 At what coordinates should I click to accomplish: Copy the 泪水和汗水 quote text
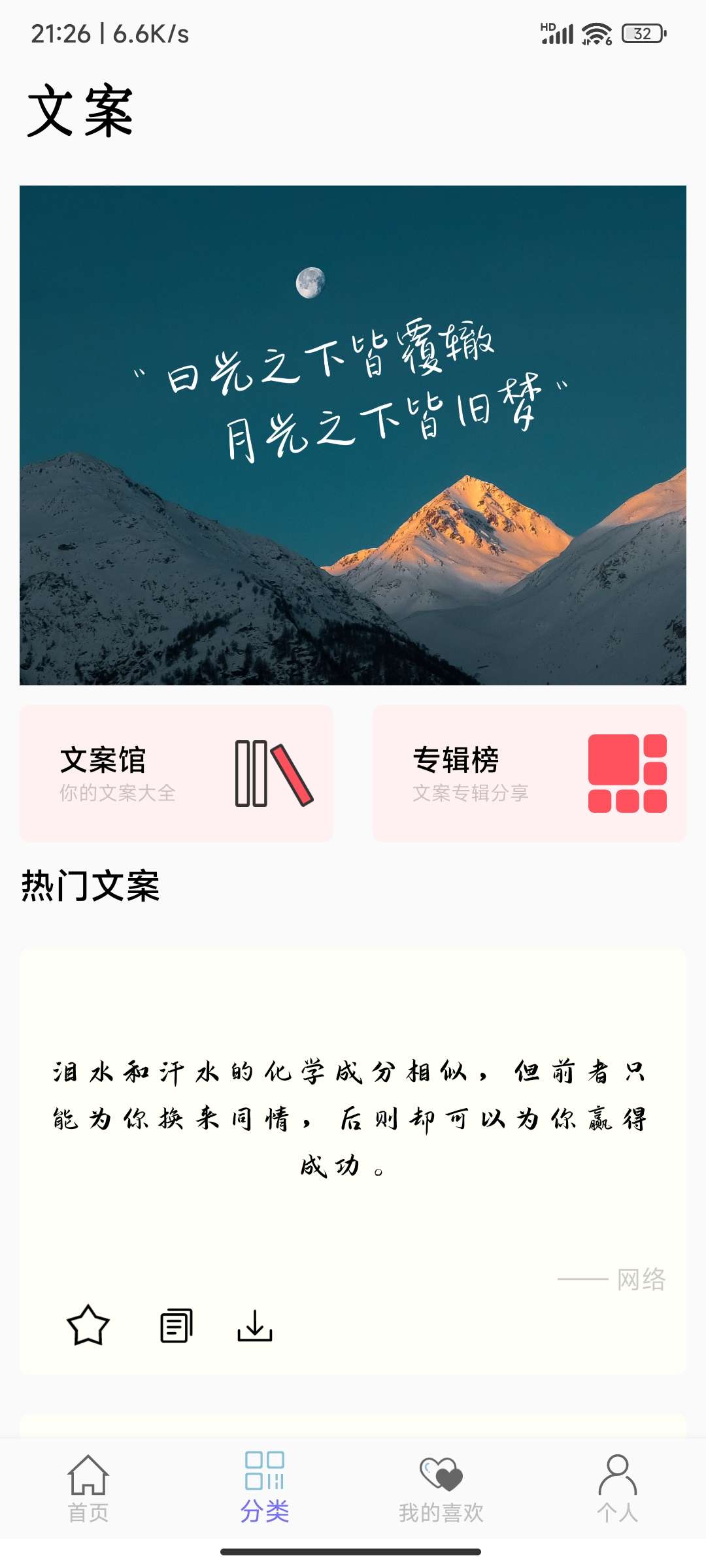176,1326
